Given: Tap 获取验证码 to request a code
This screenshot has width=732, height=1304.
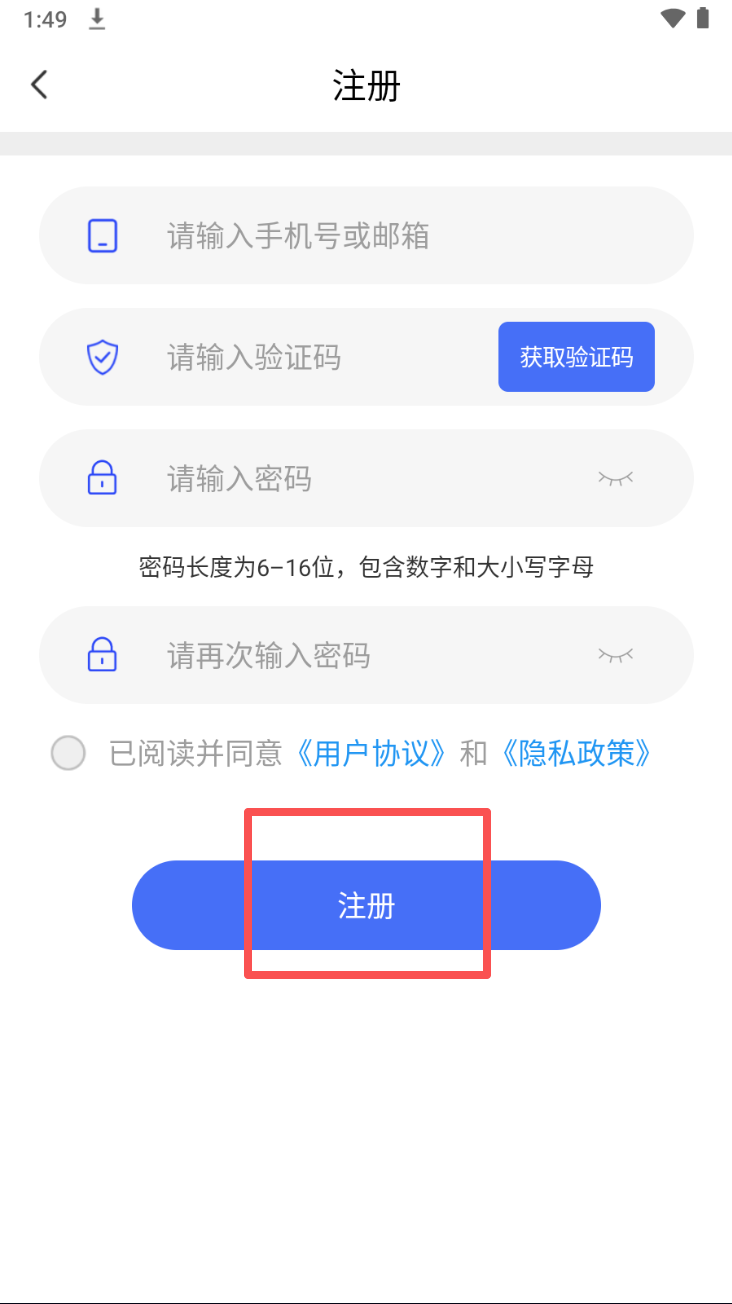Looking at the screenshot, I should click(x=576, y=357).
